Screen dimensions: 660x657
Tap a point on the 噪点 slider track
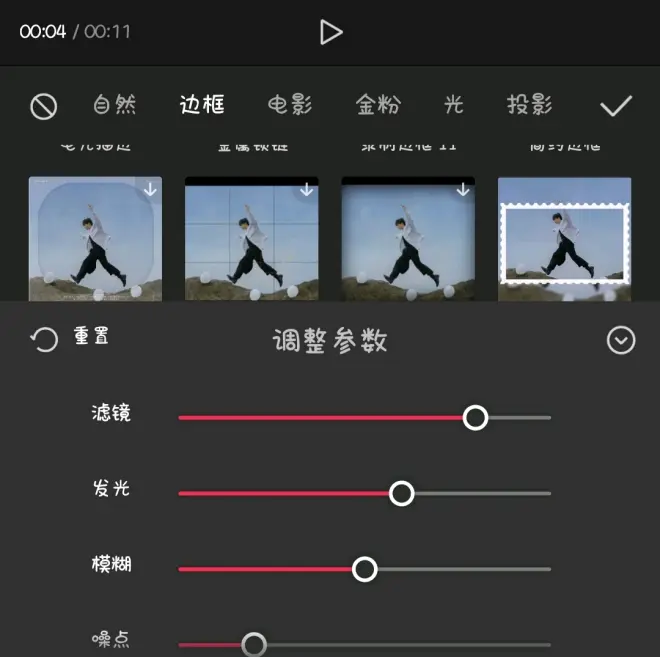pos(400,645)
